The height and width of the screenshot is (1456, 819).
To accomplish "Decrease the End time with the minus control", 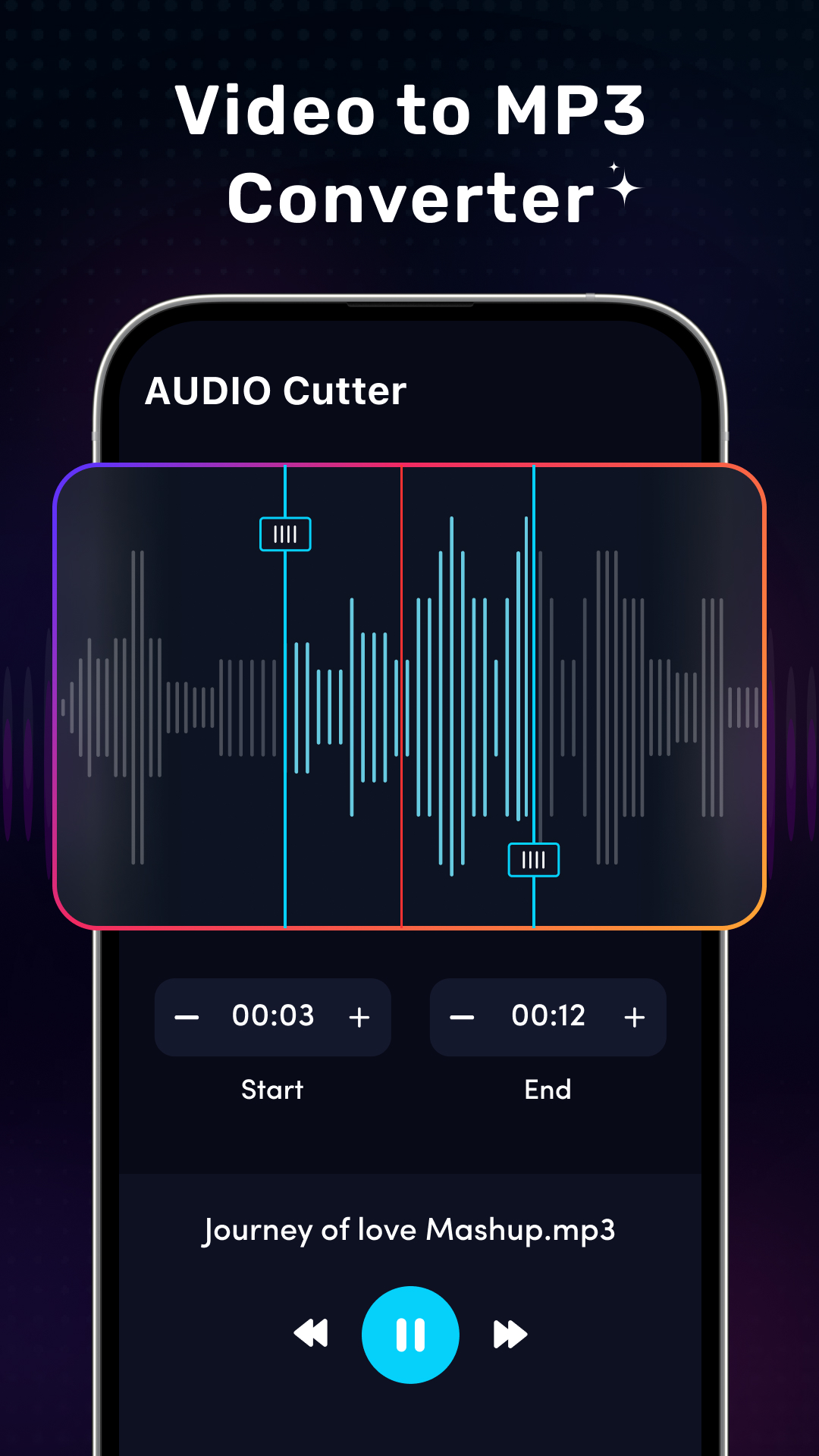I will 463,1016.
